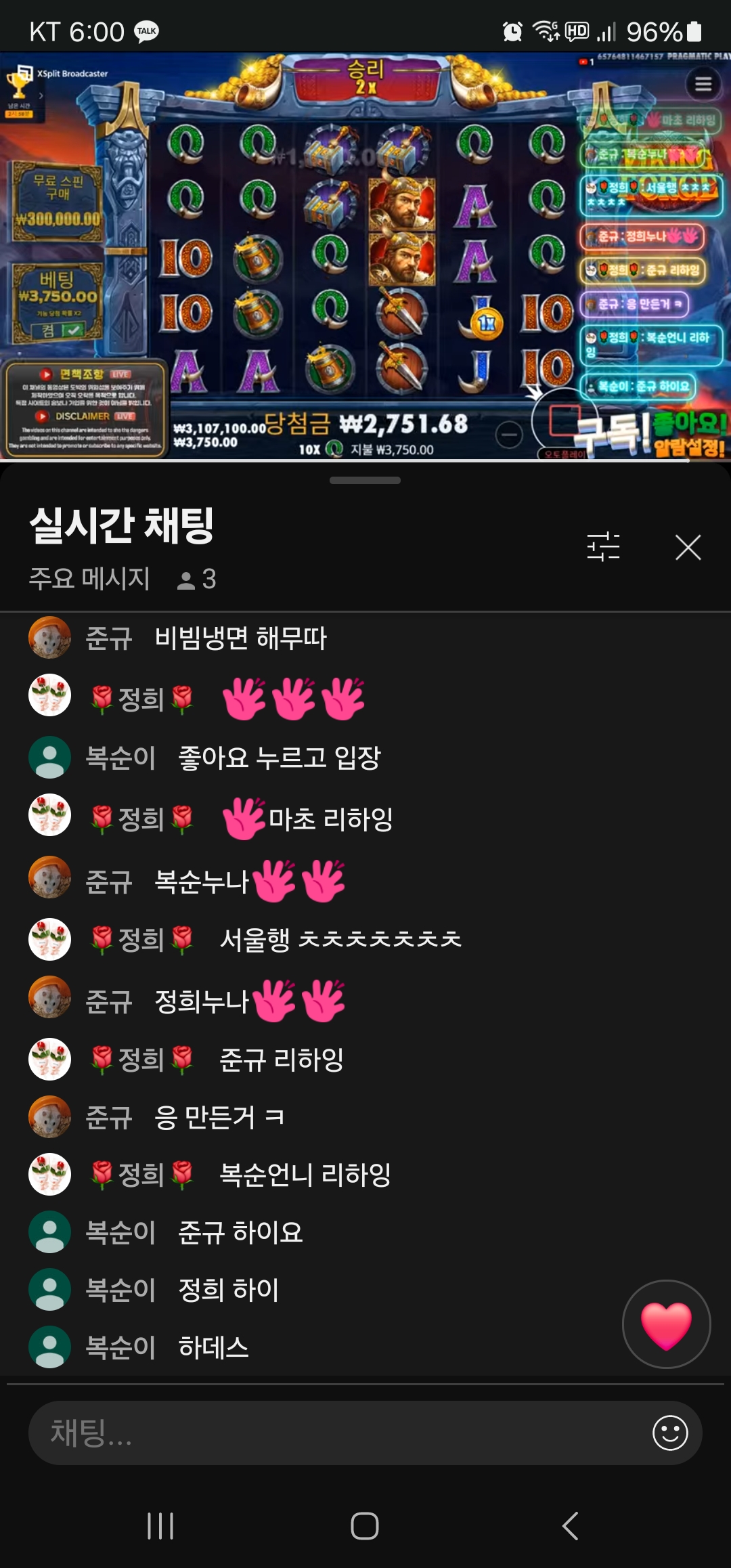Open 준규's message 비빔냉면 해무따

(x=240, y=638)
